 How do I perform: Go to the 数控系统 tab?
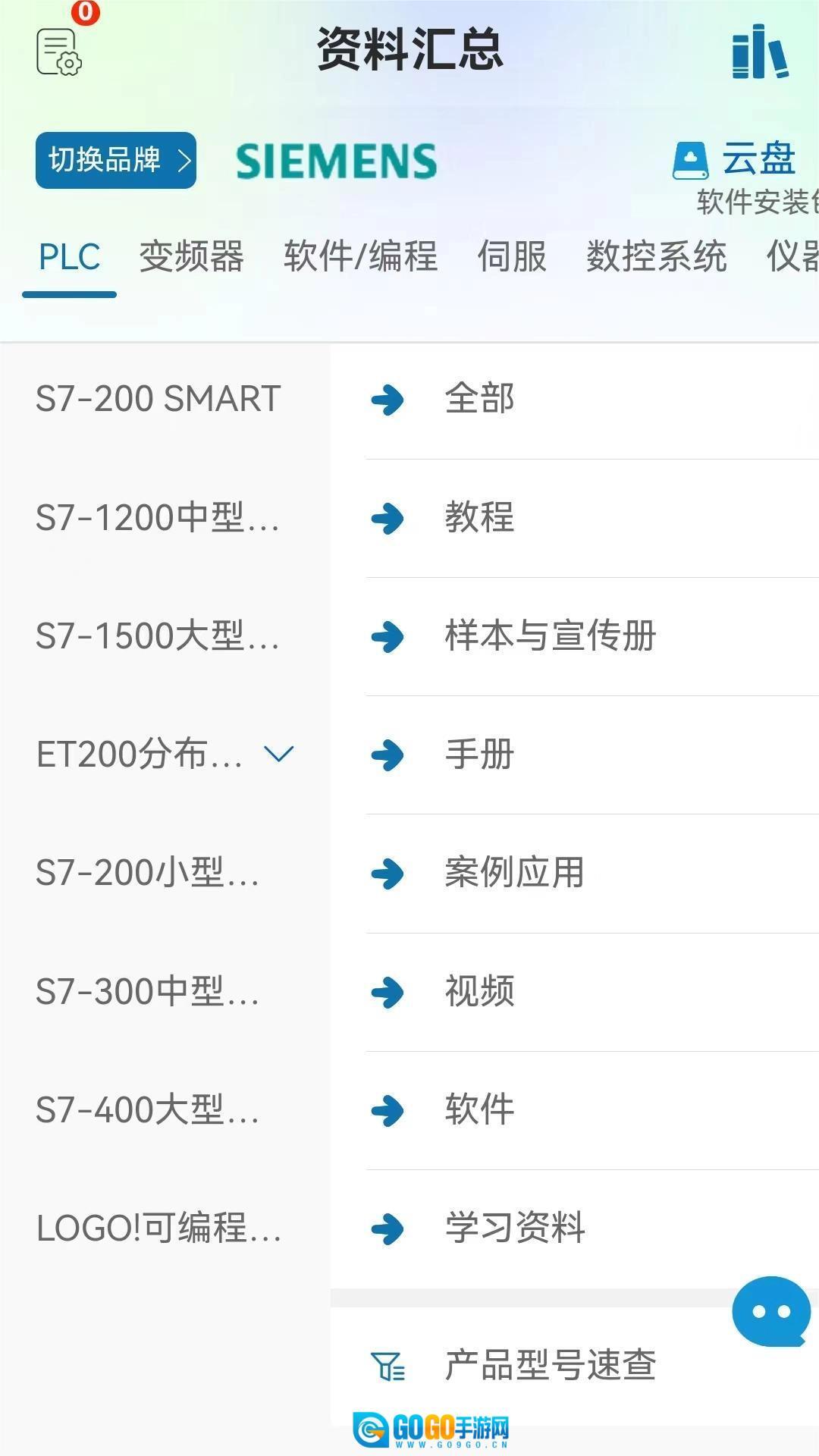[x=656, y=256]
